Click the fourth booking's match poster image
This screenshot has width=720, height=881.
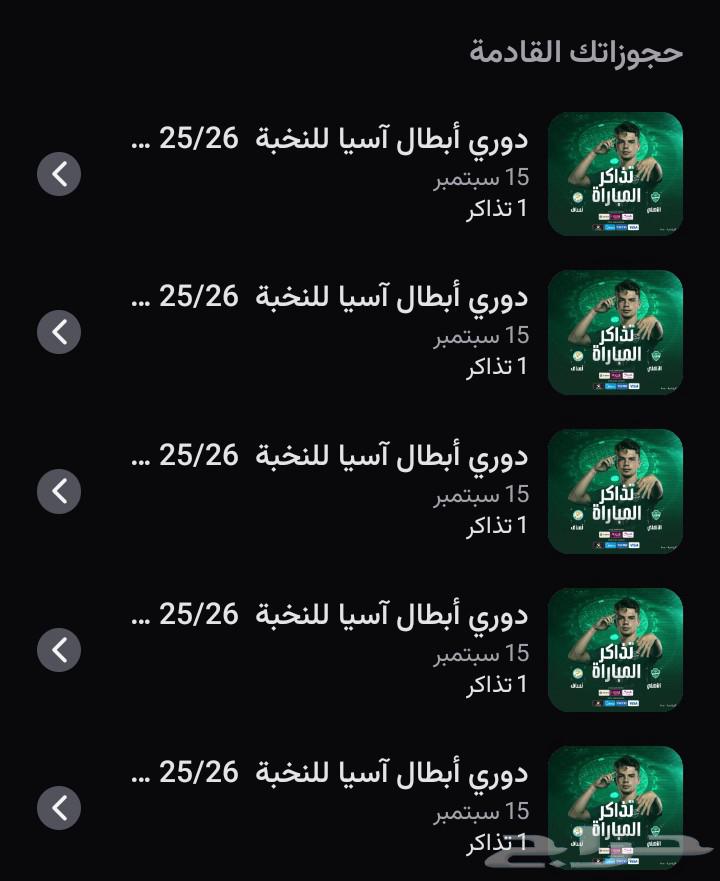click(x=615, y=649)
